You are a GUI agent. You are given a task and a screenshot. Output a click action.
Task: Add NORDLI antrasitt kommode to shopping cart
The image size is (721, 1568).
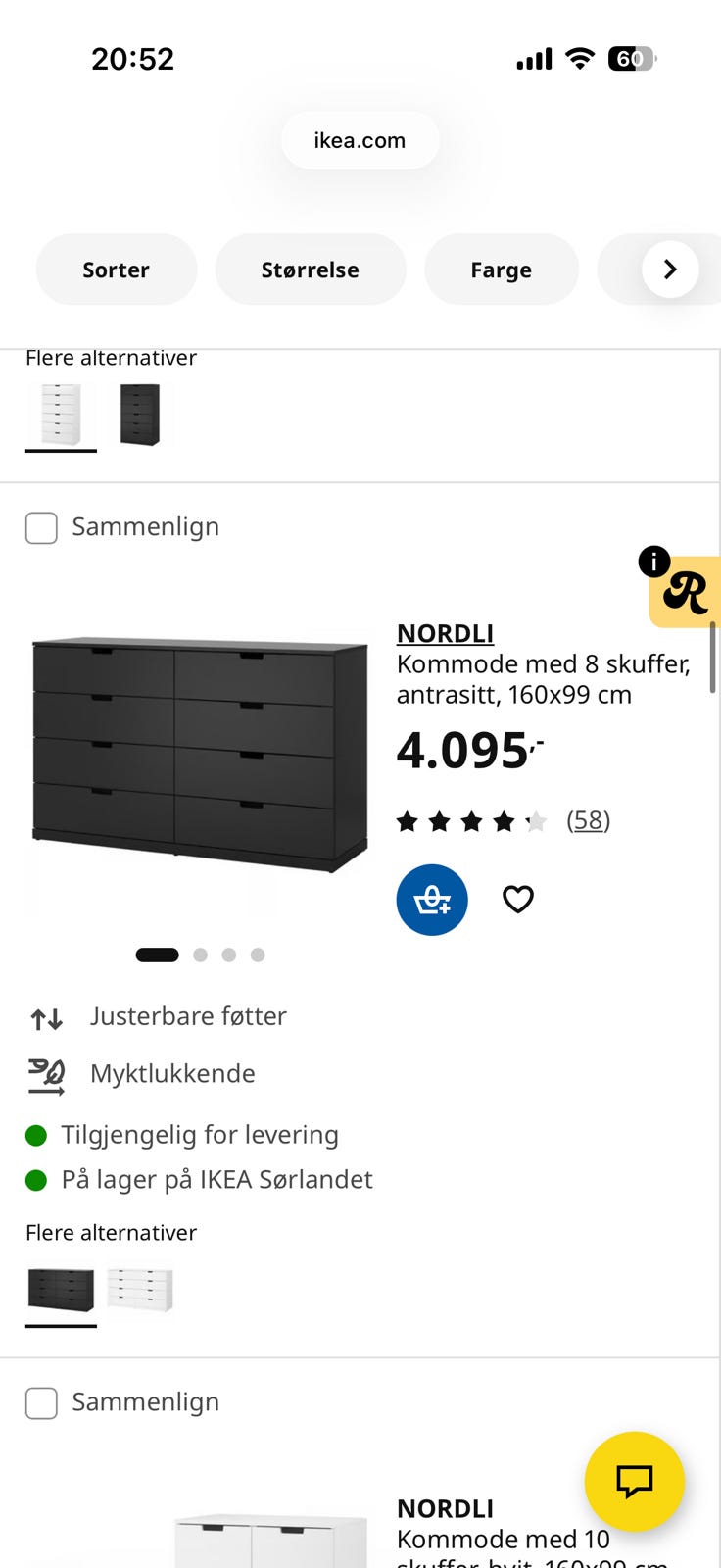pos(432,900)
